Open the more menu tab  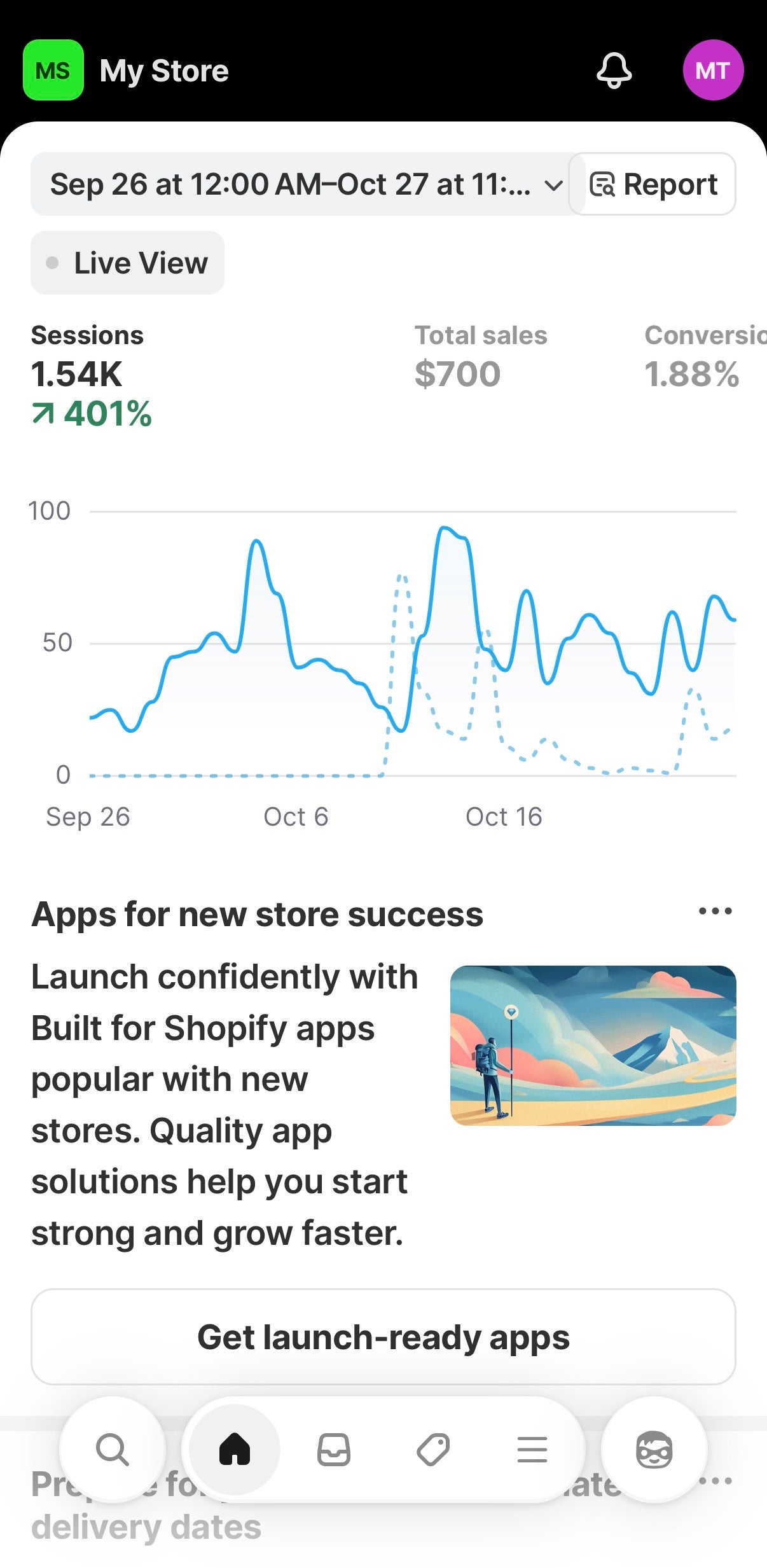pyautogui.click(x=532, y=1450)
